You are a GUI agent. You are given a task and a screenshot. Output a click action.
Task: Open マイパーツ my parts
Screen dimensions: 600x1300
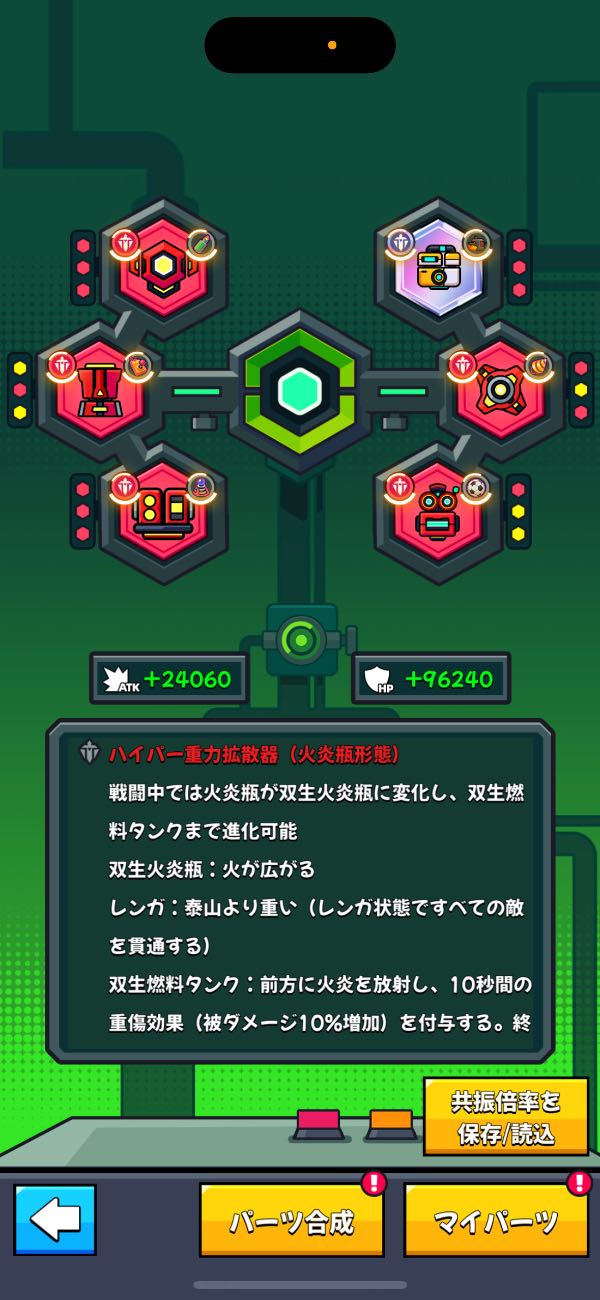tap(496, 1220)
